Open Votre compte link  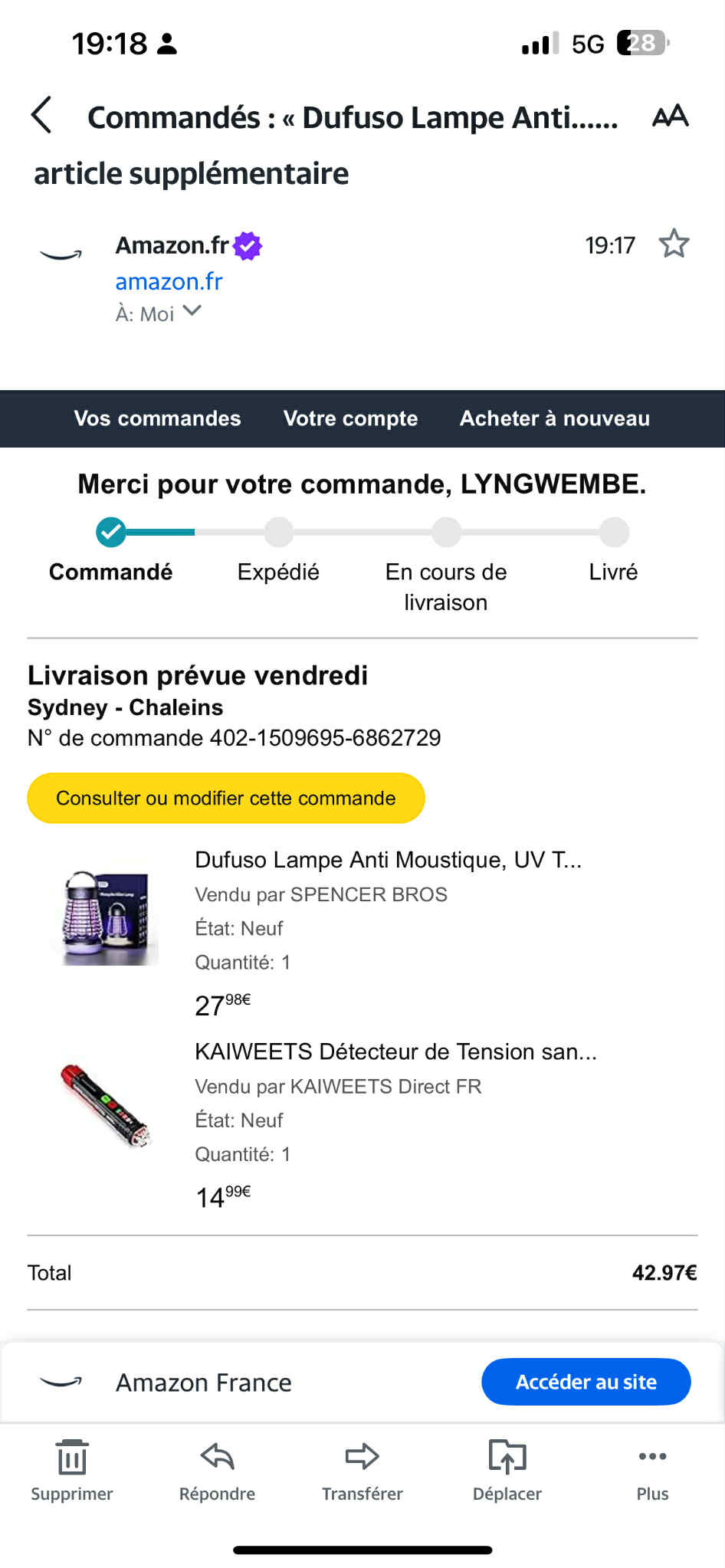click(x=350, y=418)
